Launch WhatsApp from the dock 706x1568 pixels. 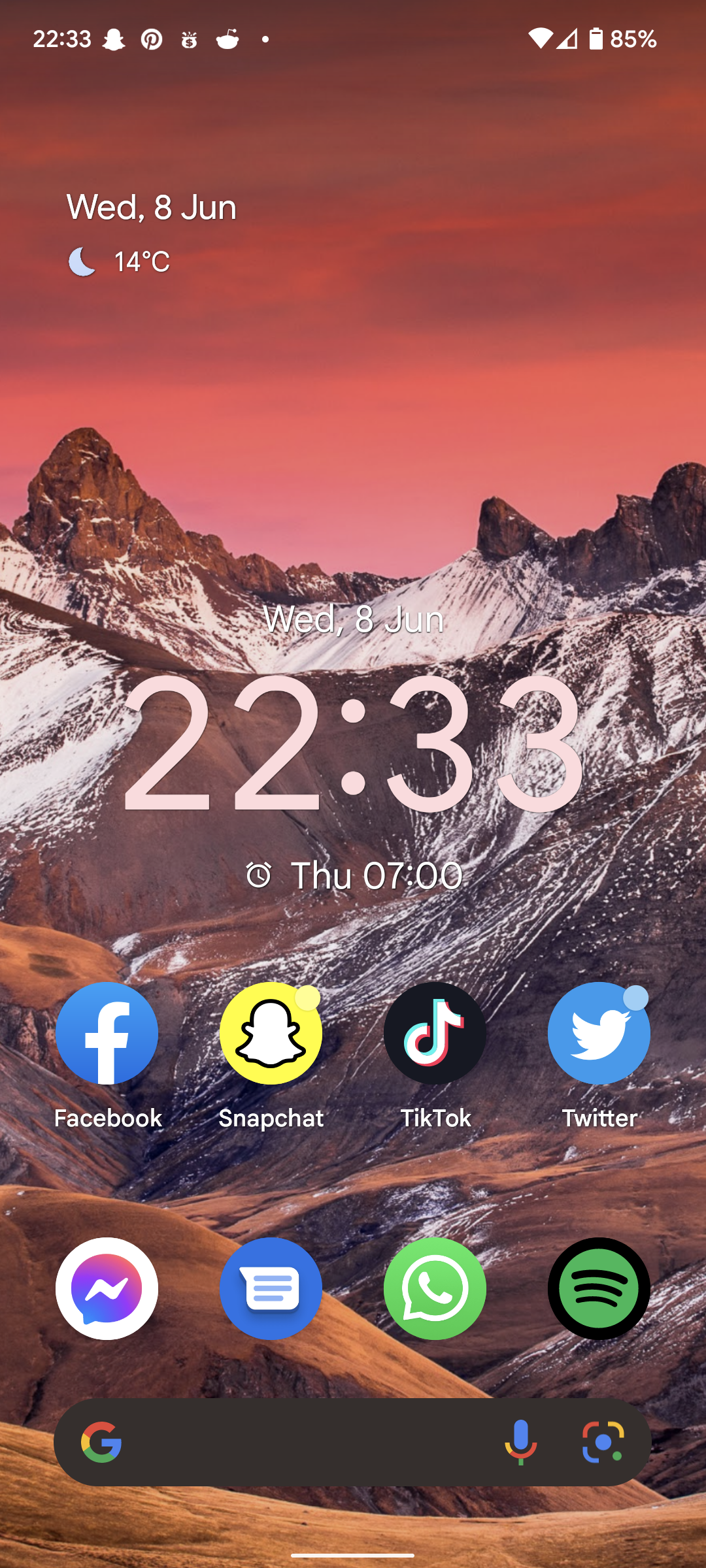(435, 1288)
